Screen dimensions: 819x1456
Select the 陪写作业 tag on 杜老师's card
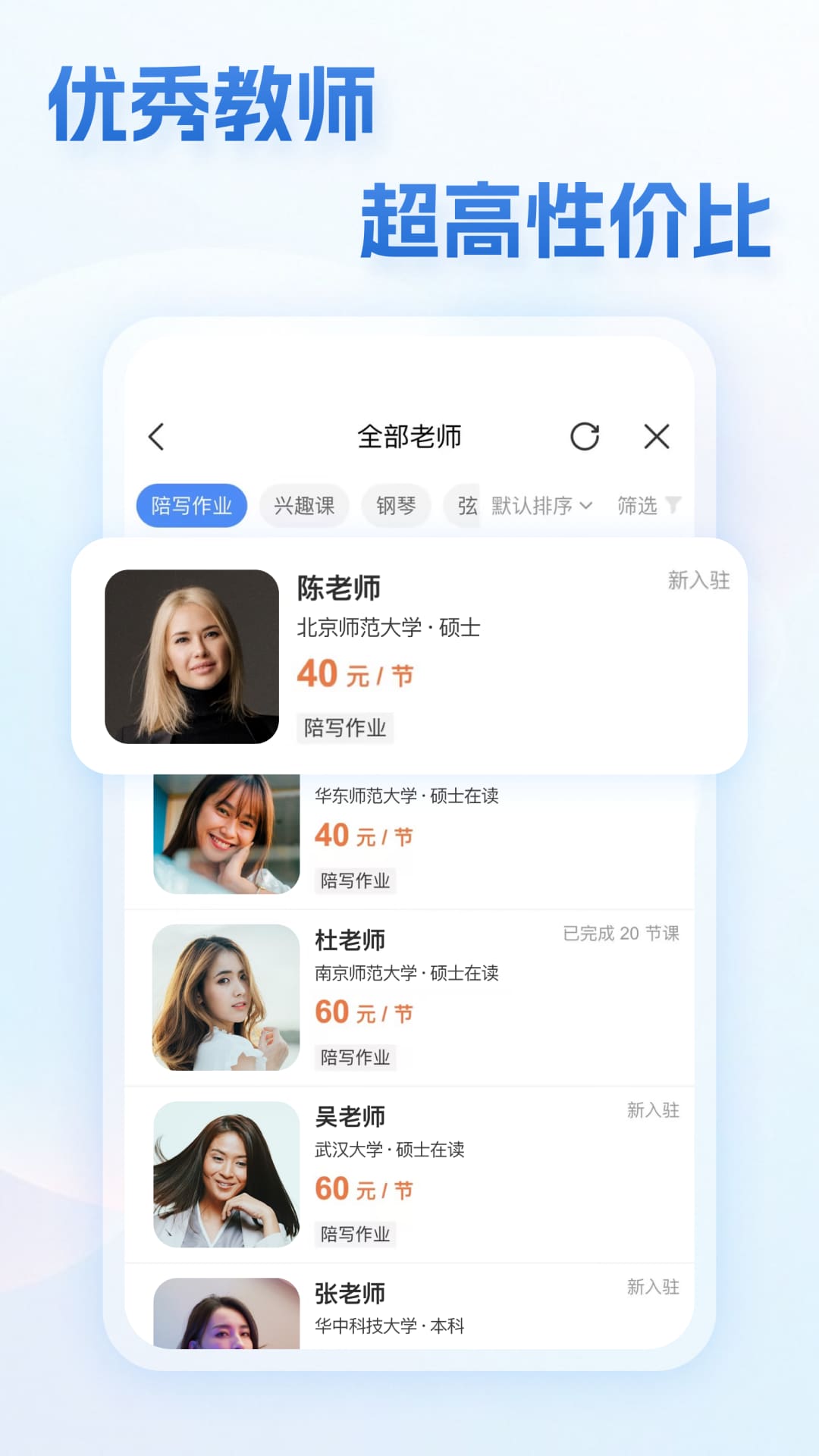(x=355, y=1059)
